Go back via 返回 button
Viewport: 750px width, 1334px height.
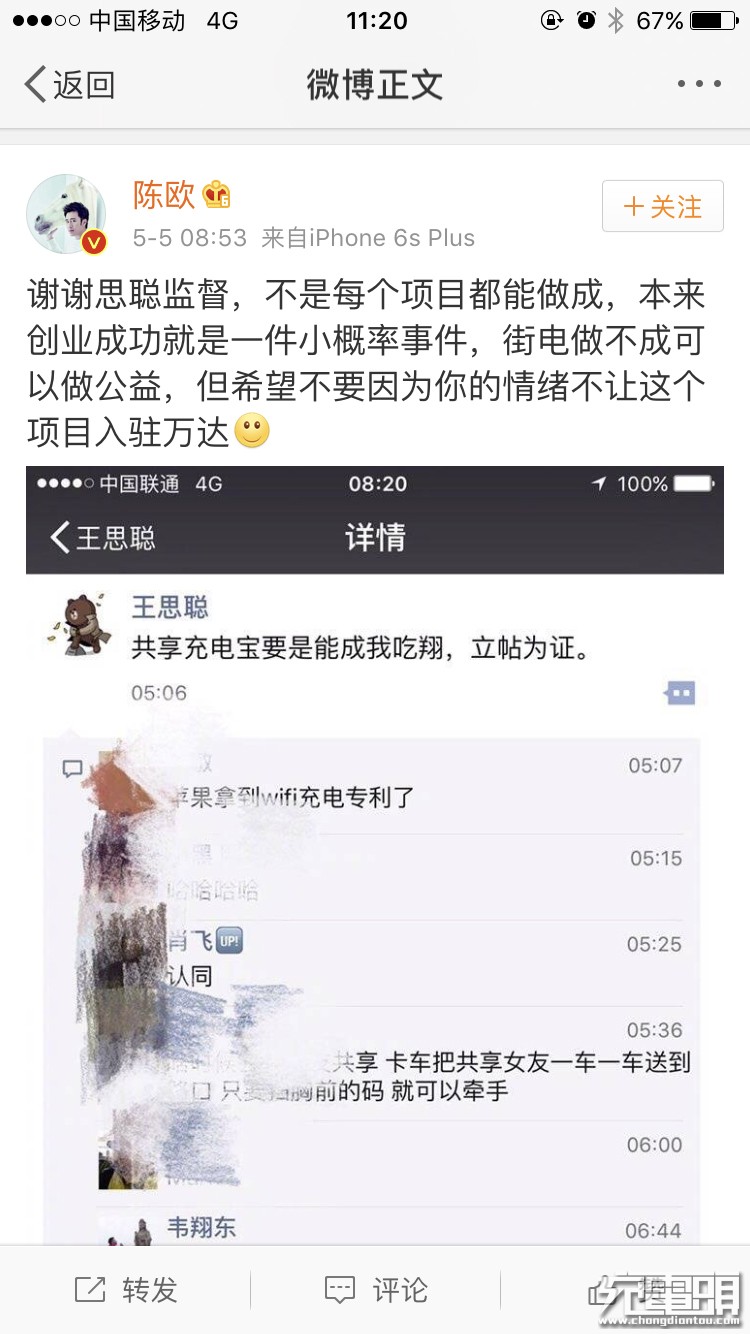70,85
